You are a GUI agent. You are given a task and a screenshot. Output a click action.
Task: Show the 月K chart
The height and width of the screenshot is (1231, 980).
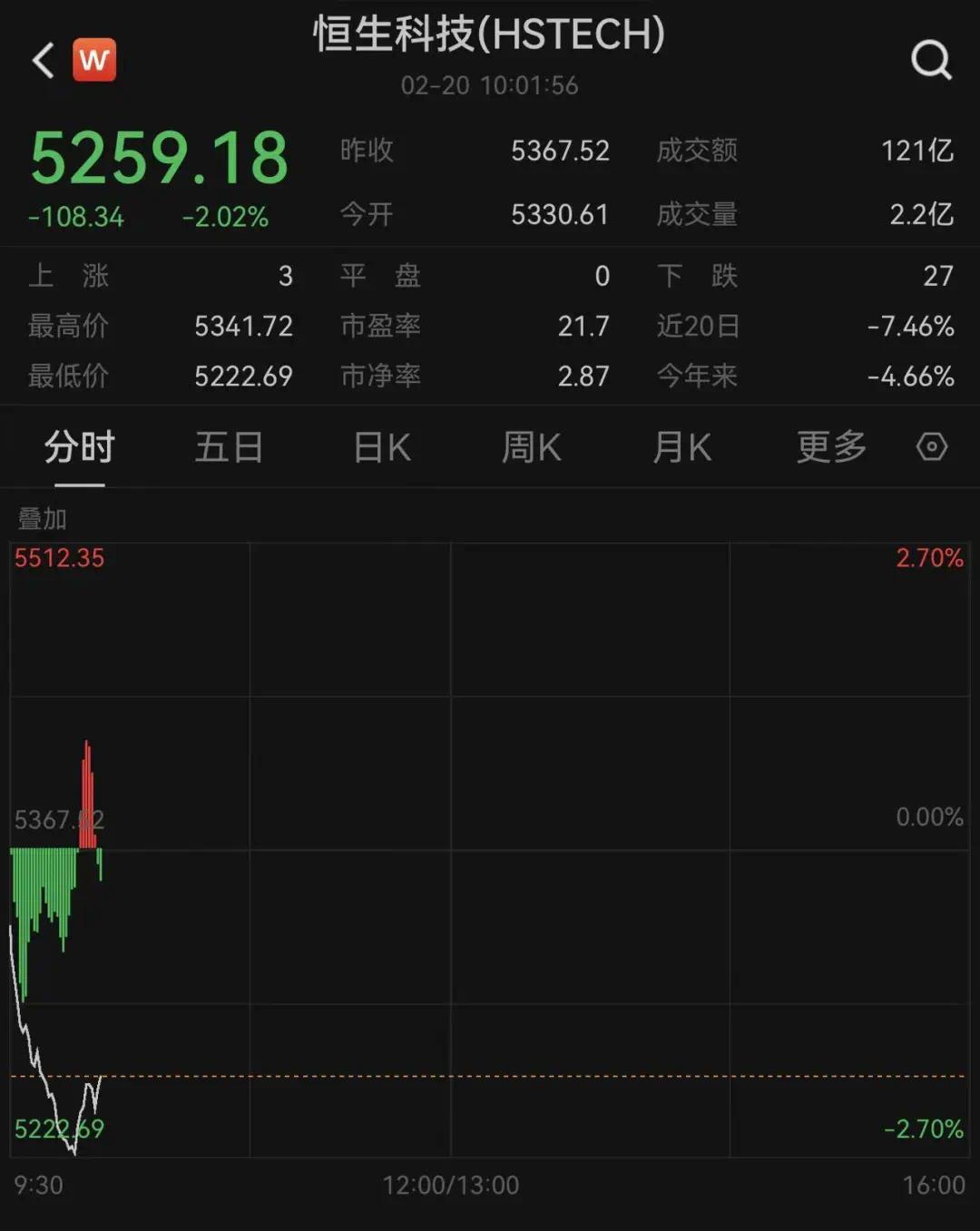pyautogui.click(x=681, y=447)
